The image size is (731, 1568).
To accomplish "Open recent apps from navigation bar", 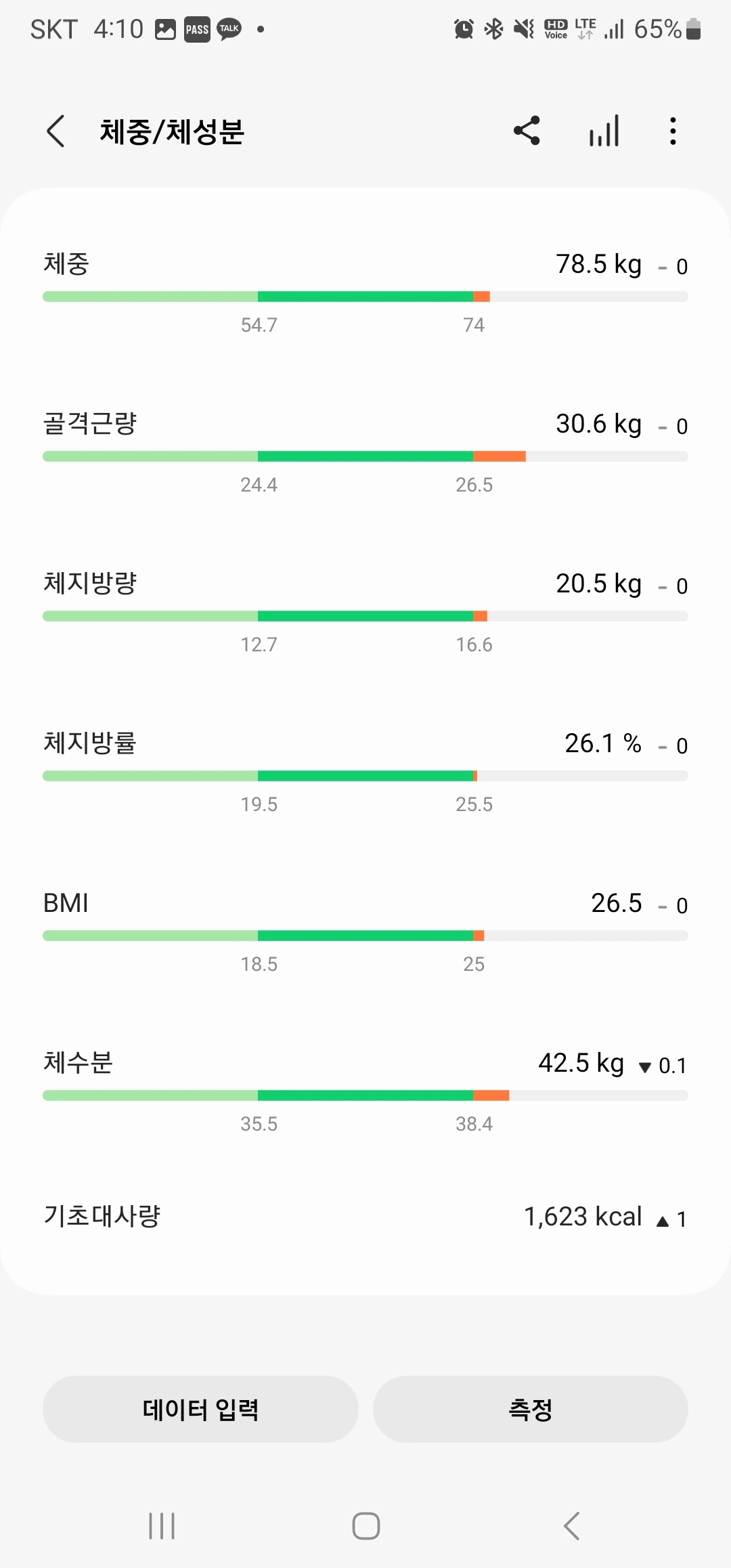I will (x=162, y=1526).
